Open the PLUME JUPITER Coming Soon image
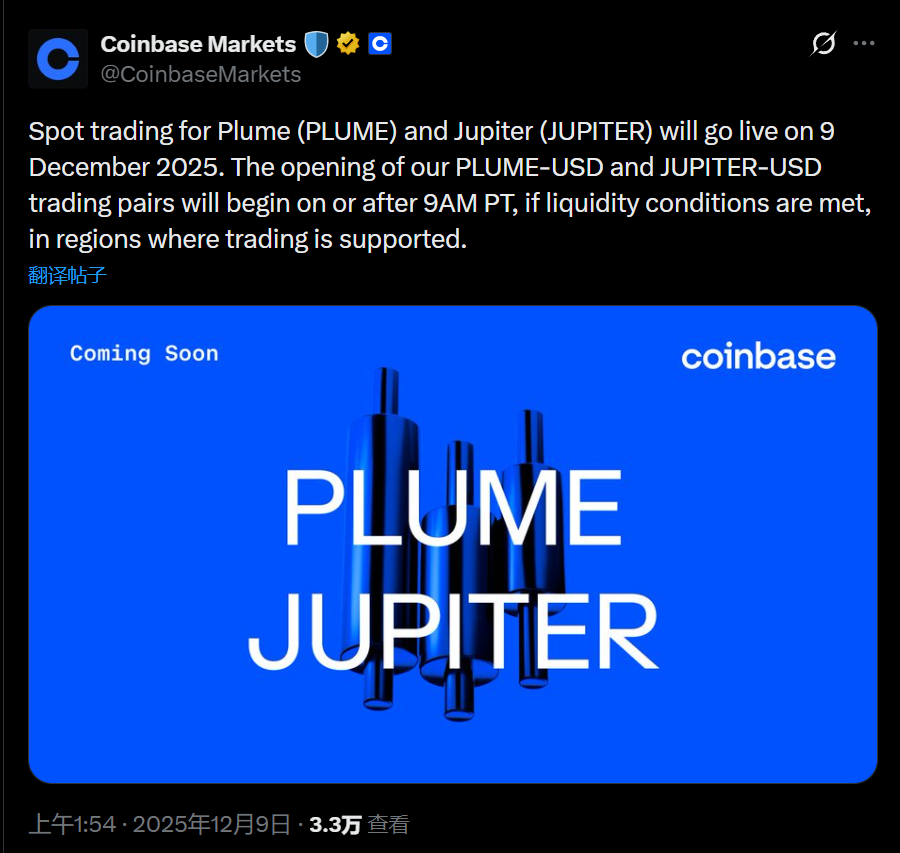This screenshot has height=853, width=900. tap(452, 543)
